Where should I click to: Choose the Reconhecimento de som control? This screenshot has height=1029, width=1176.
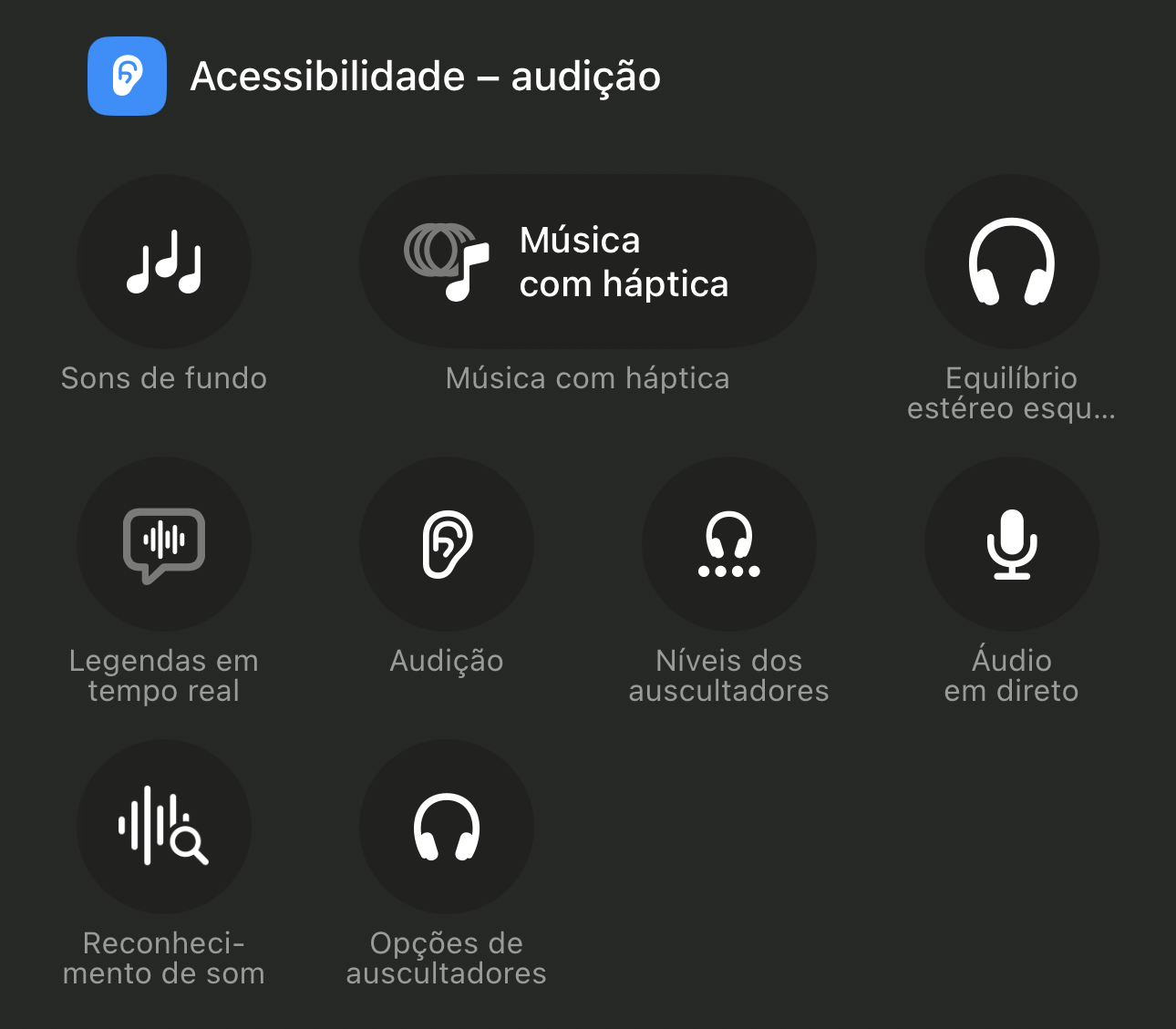[x=164, y=827]
